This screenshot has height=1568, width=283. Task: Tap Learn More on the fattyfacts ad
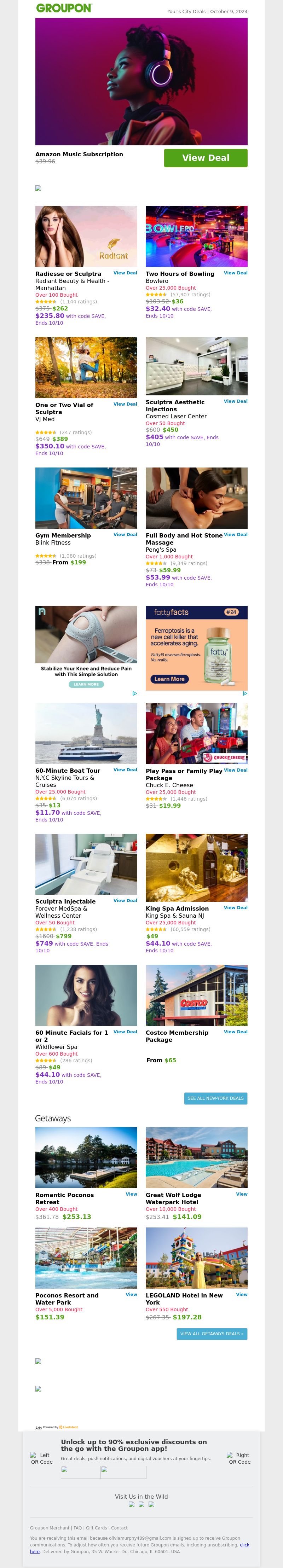pyautogui.click(x=169, y=679)
